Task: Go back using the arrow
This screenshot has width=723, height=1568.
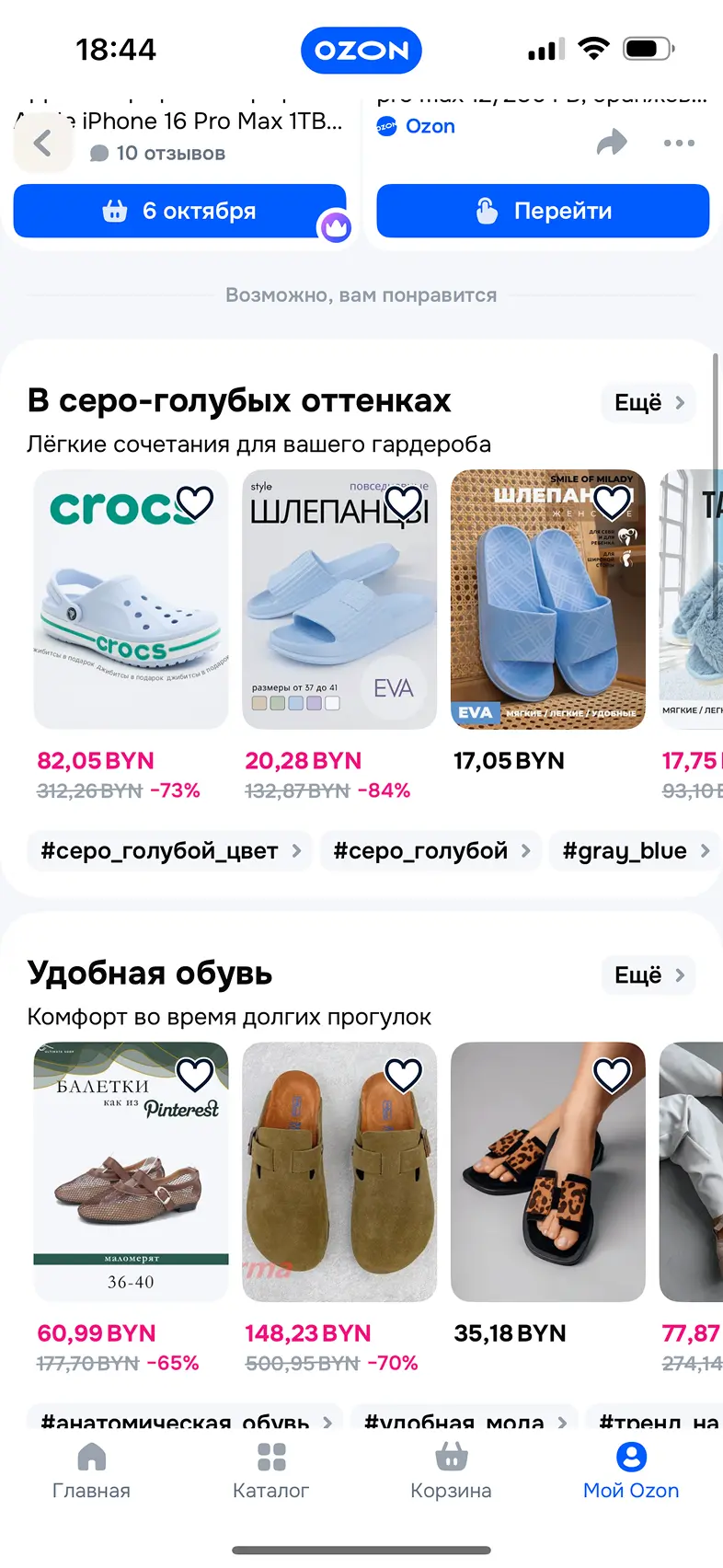Action: coord(42,144)
